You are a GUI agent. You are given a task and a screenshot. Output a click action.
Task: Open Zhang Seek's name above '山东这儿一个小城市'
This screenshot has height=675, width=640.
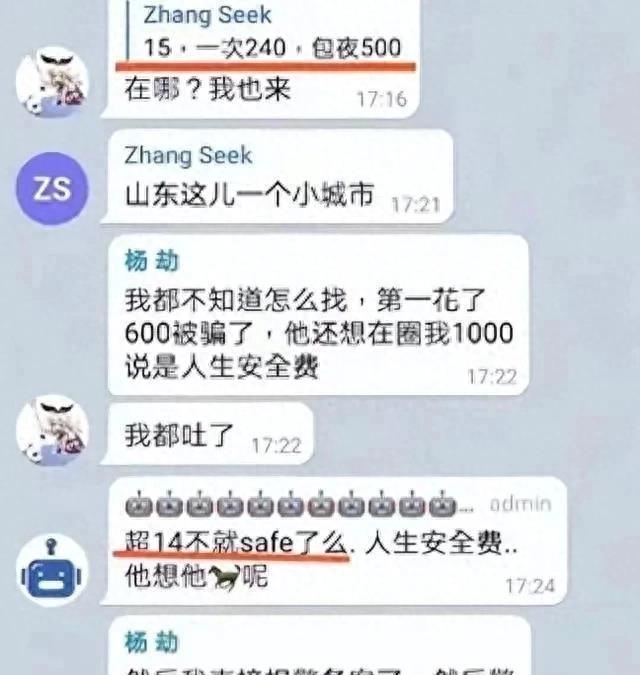(x=188, y=156)
